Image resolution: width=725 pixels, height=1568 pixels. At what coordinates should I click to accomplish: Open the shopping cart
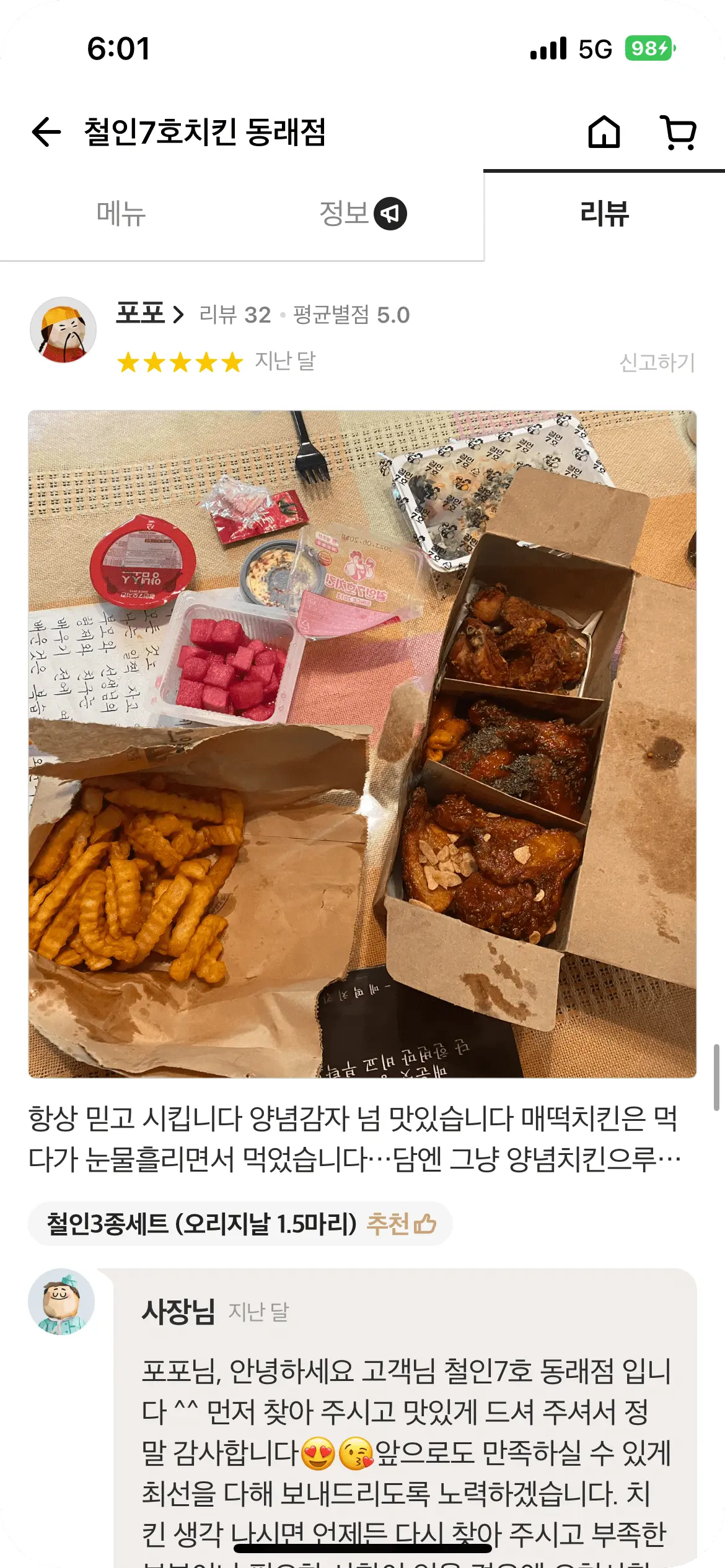point(679,132)
